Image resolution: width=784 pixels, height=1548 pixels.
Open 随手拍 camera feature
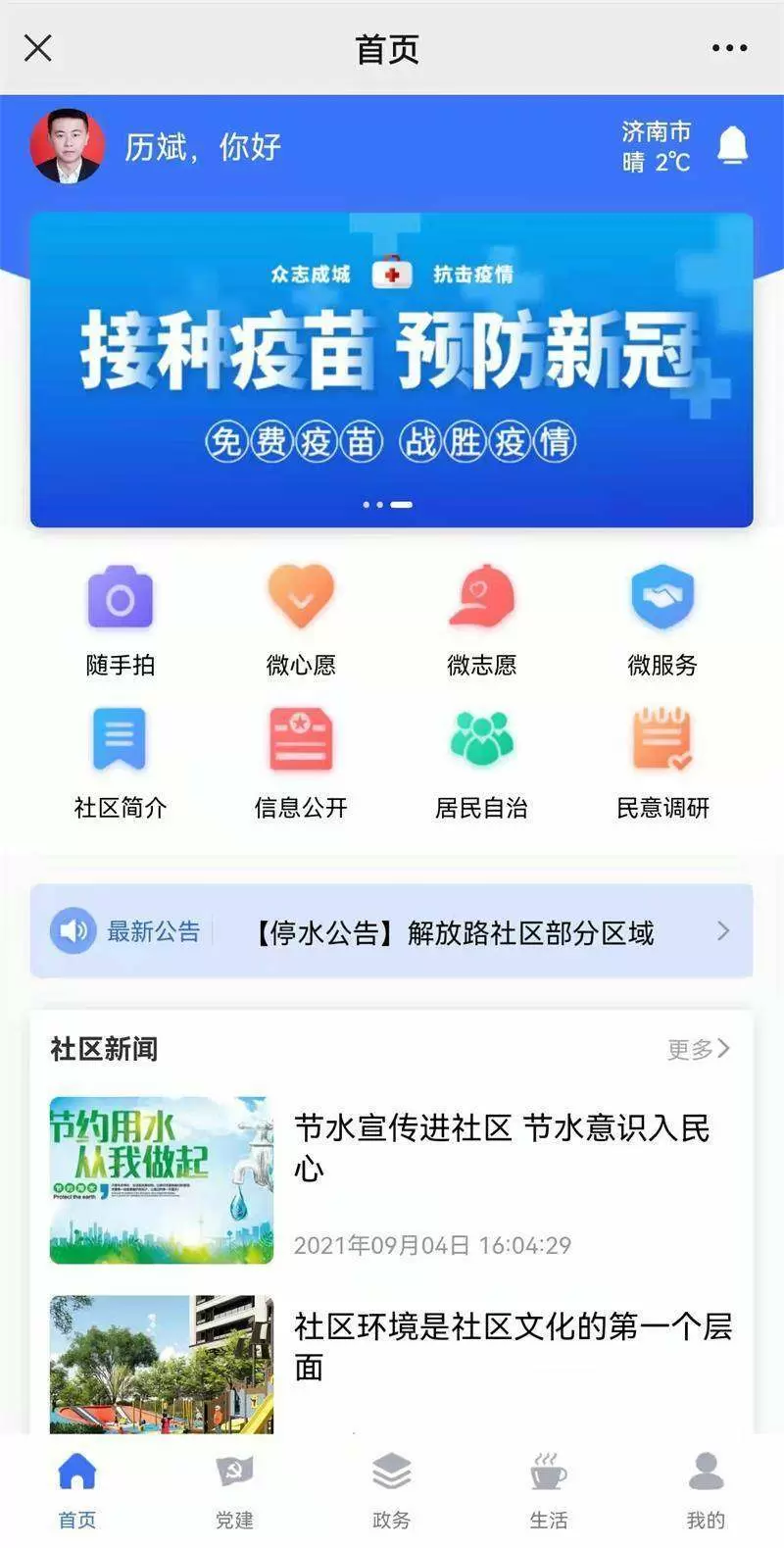(121, 618)
